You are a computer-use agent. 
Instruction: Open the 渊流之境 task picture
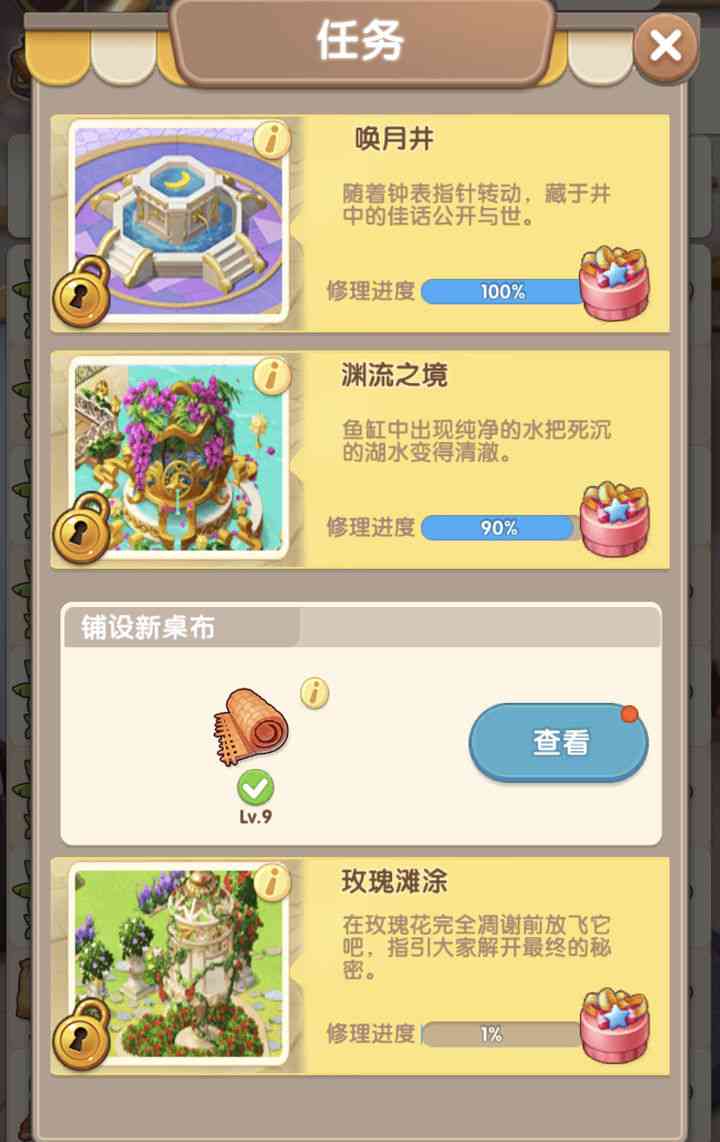180,460
